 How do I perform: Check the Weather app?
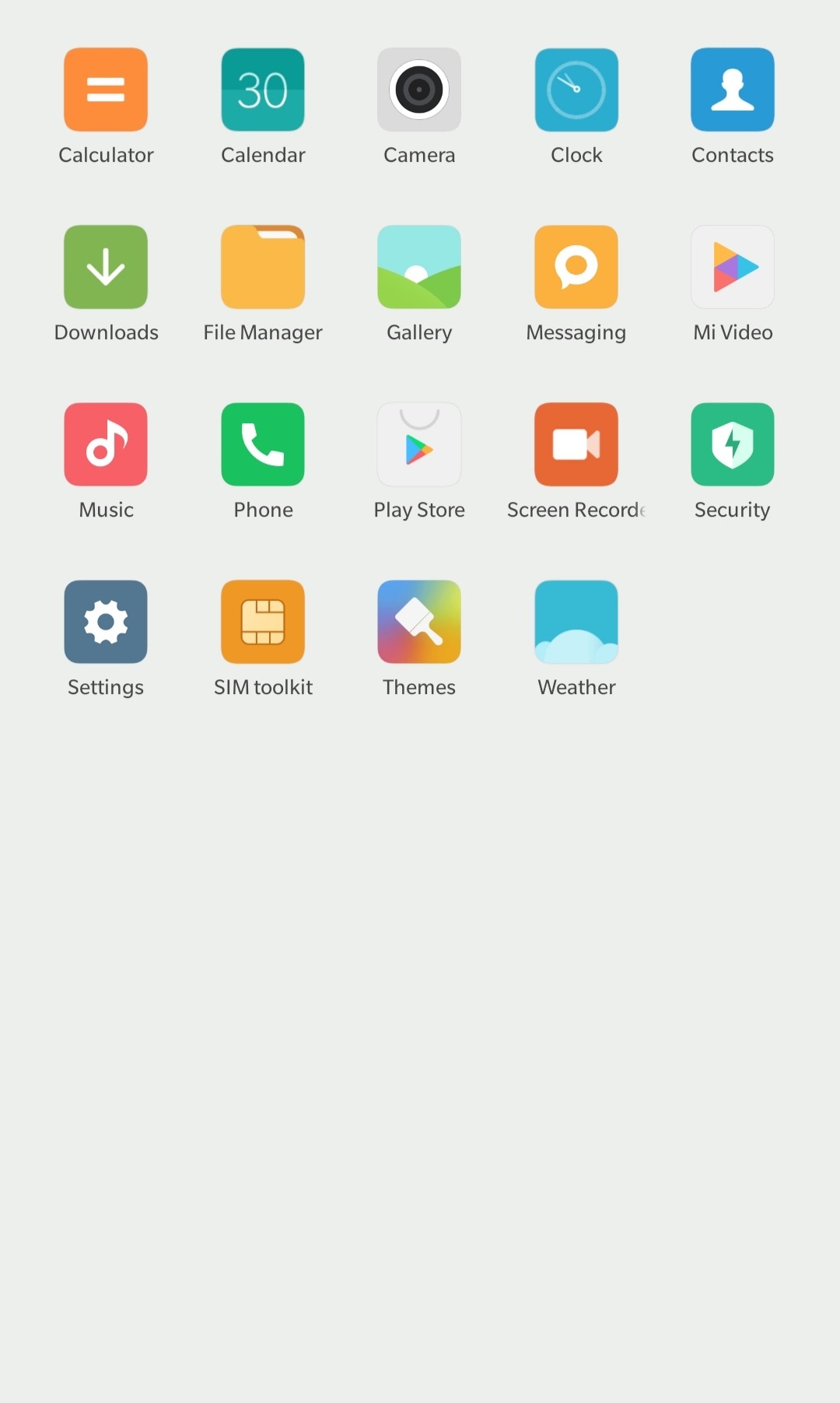coord(576,622)
